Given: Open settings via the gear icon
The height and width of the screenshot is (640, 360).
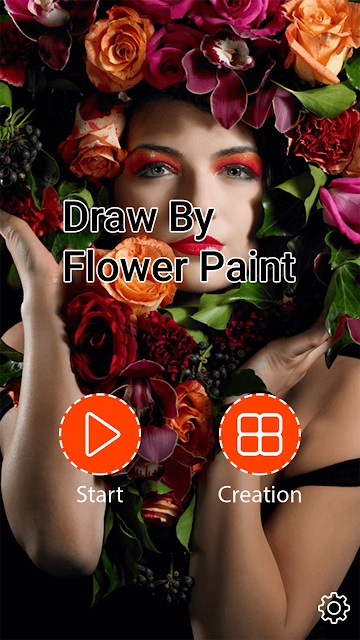Looking at the screenshot, I should pos(334,608).
